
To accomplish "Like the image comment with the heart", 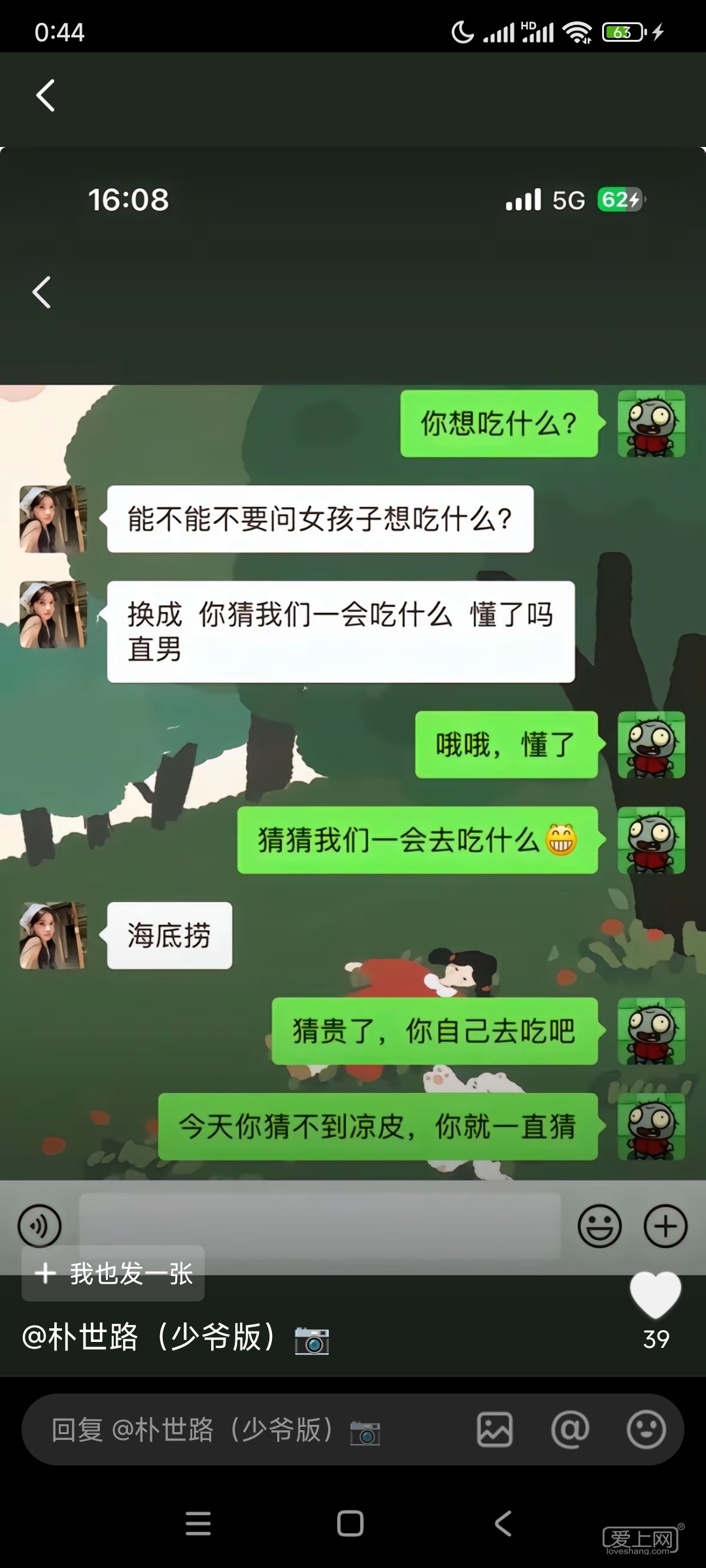I will pos(655,1296).
